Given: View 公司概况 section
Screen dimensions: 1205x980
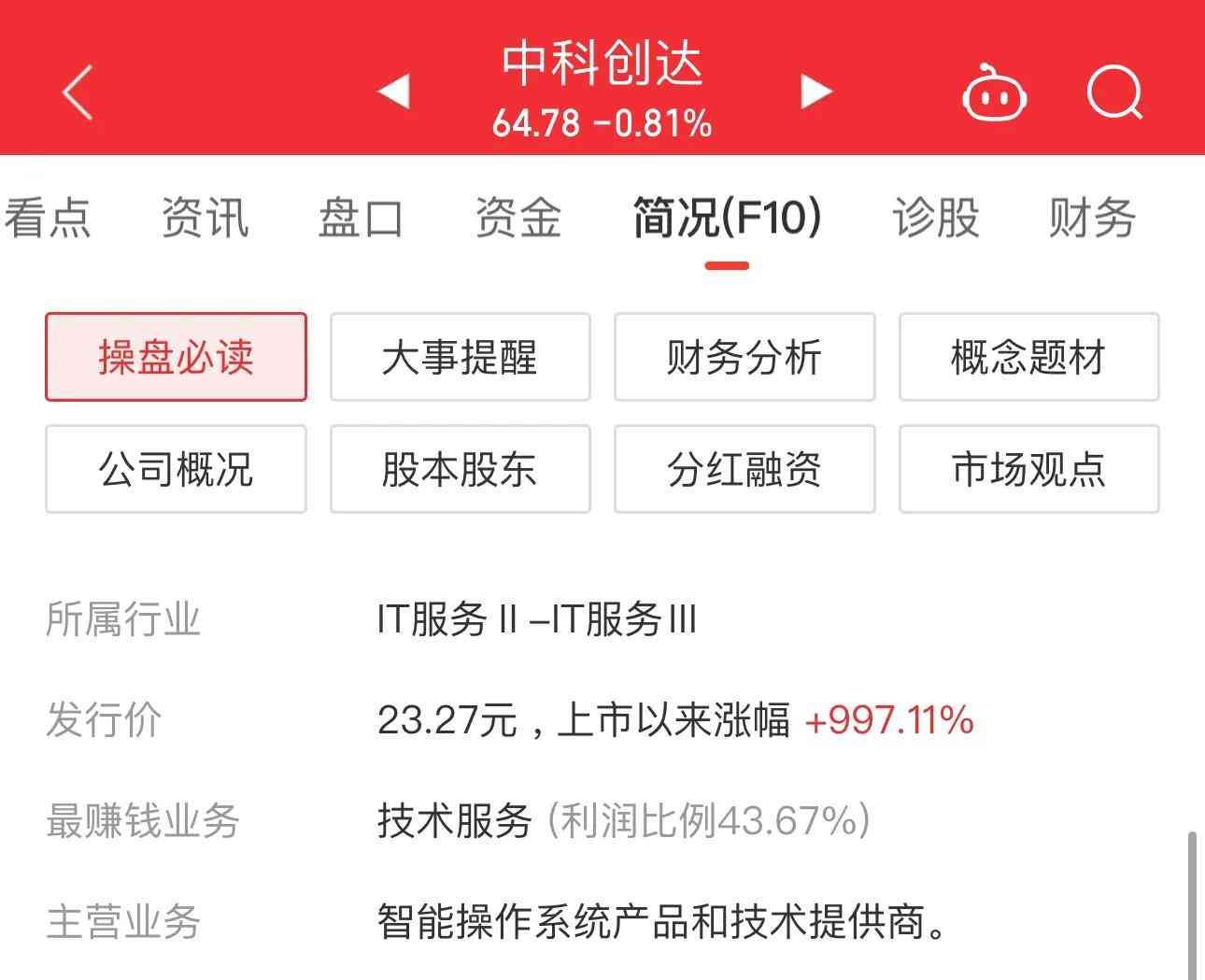Looking at the screenshot, I should [x=176, y=469].
